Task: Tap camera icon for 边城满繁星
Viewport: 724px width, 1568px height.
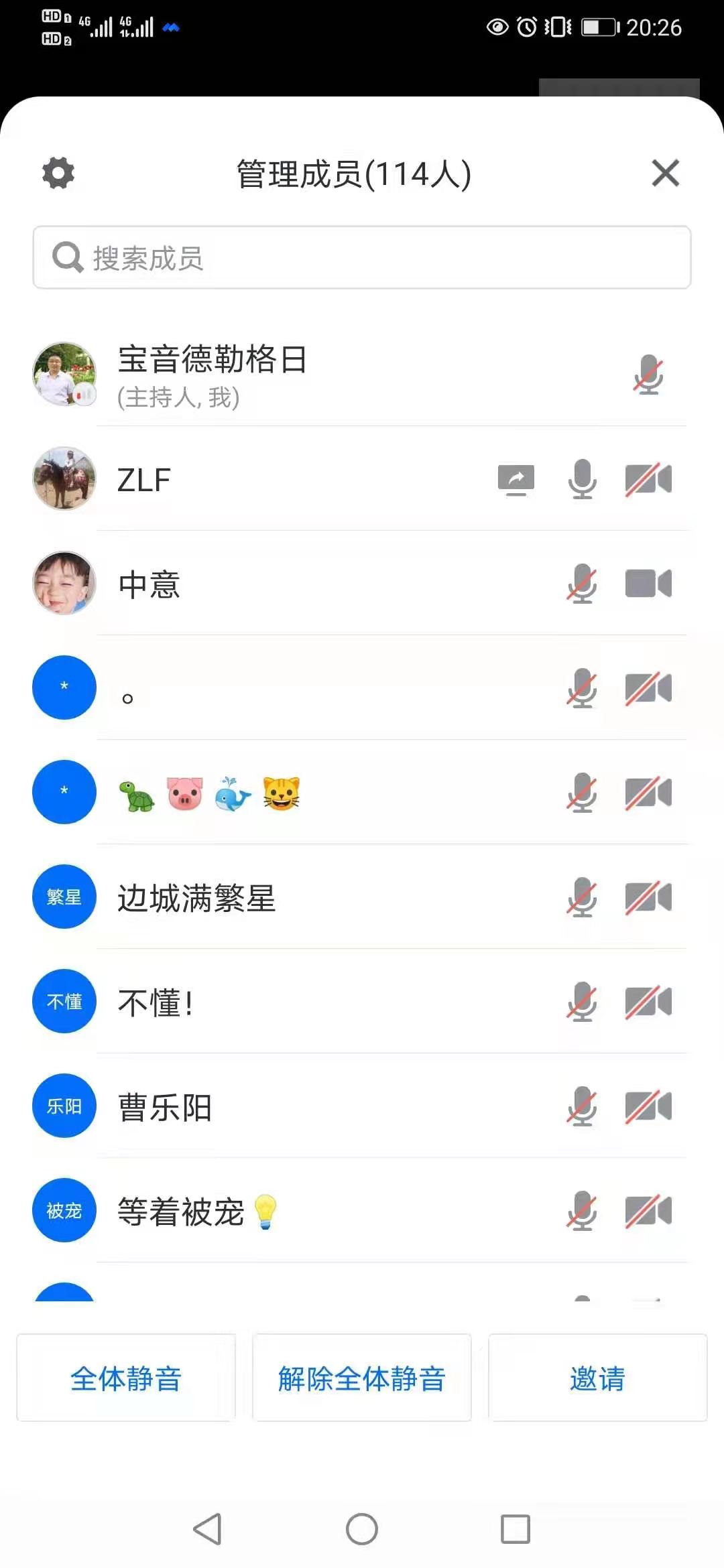Action: point(648,898)
